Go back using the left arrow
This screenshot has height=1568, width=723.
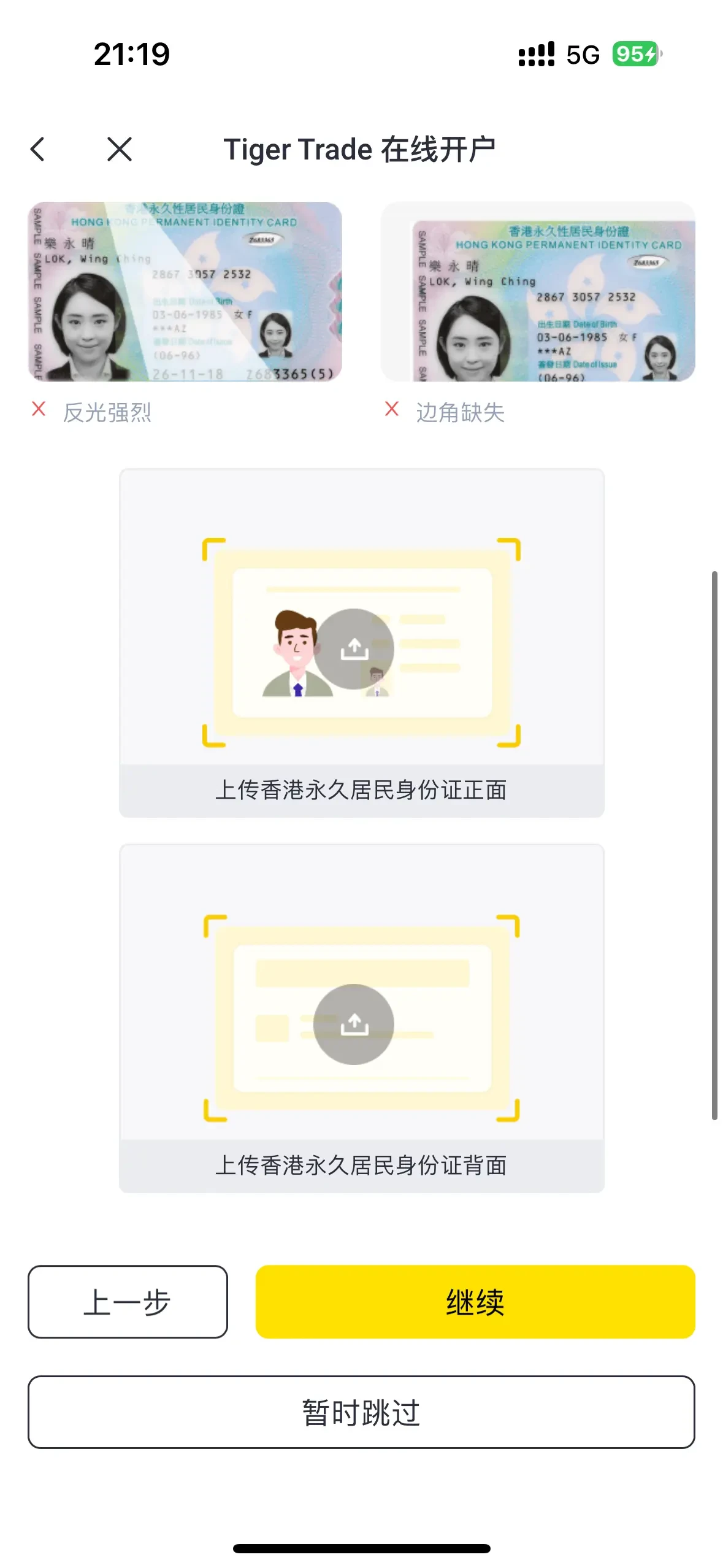pyautogui.click(x=38, y=149)
